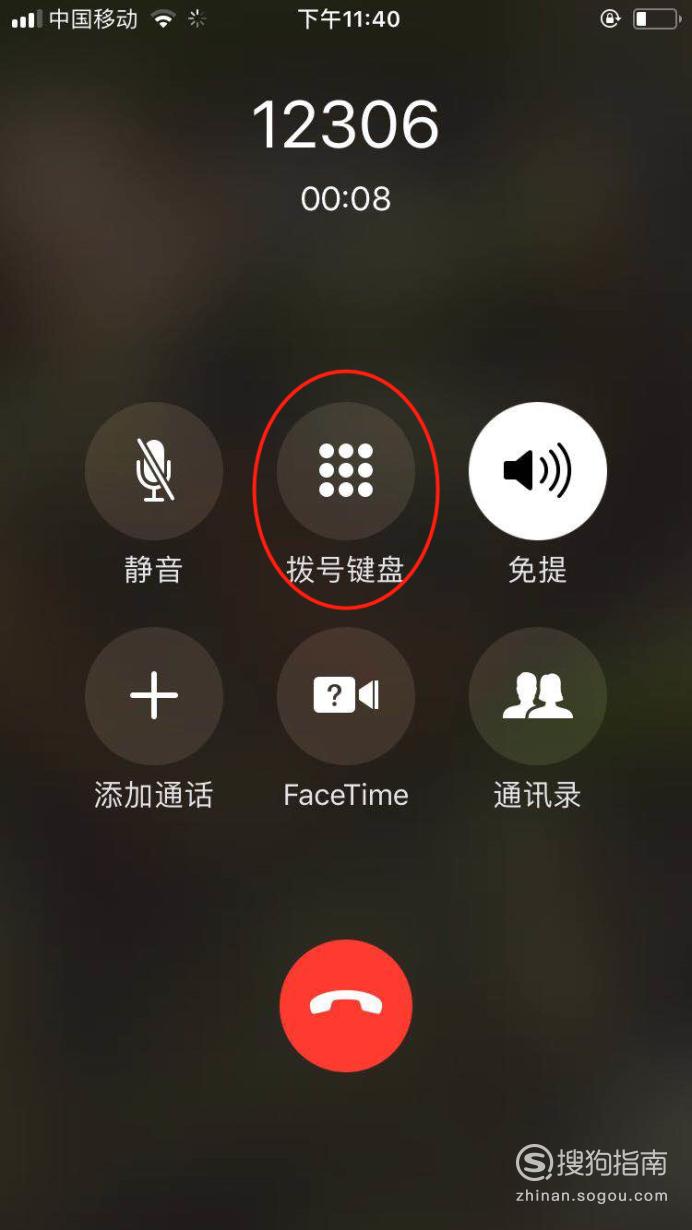Viewport: 692px width, 1230px height.
Task: Add another call (添加通话)
Action: 154,696
